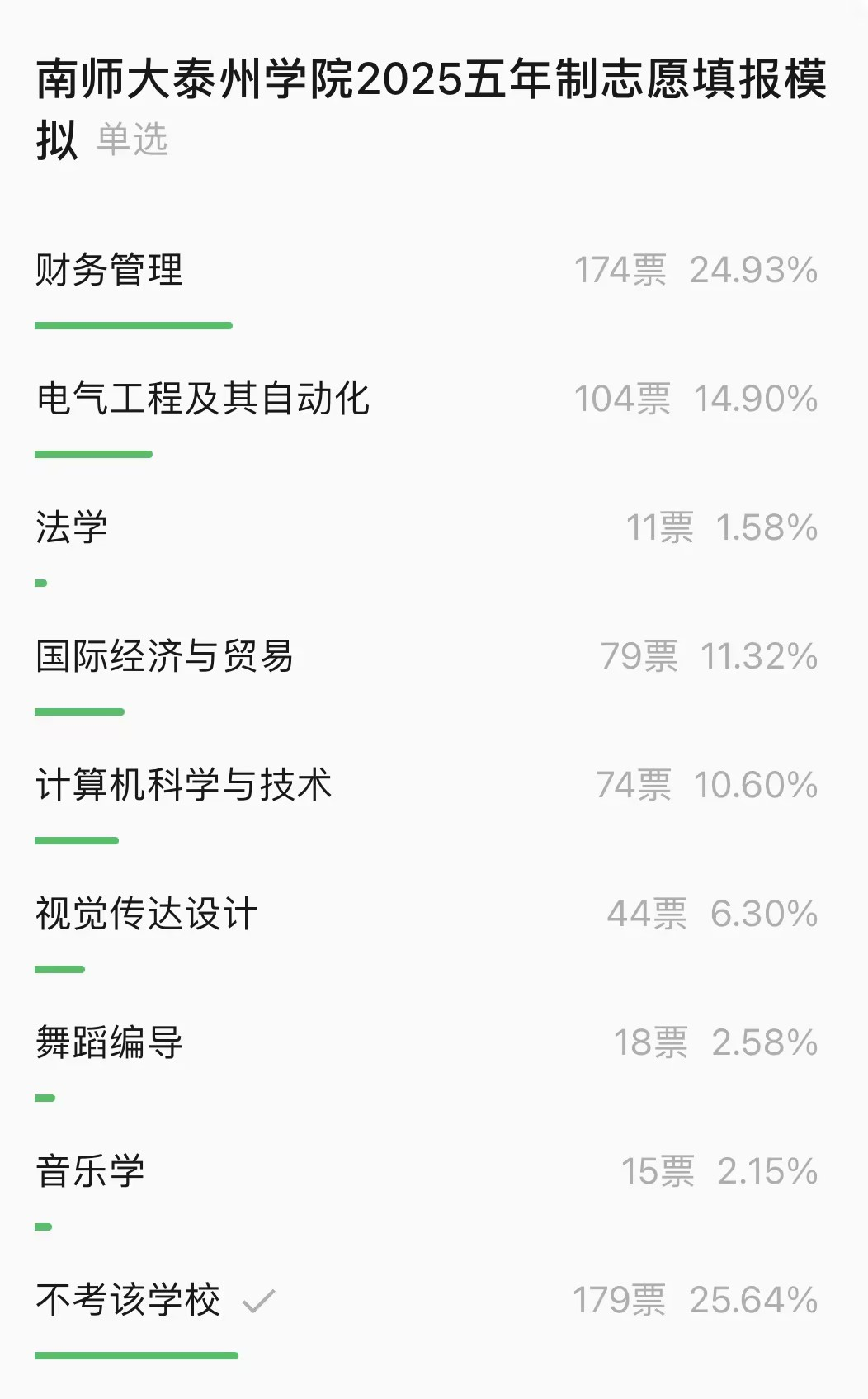868x1399 pixels.
Task: Select the 财务管理 poll option
Action: tap(110, 271)
